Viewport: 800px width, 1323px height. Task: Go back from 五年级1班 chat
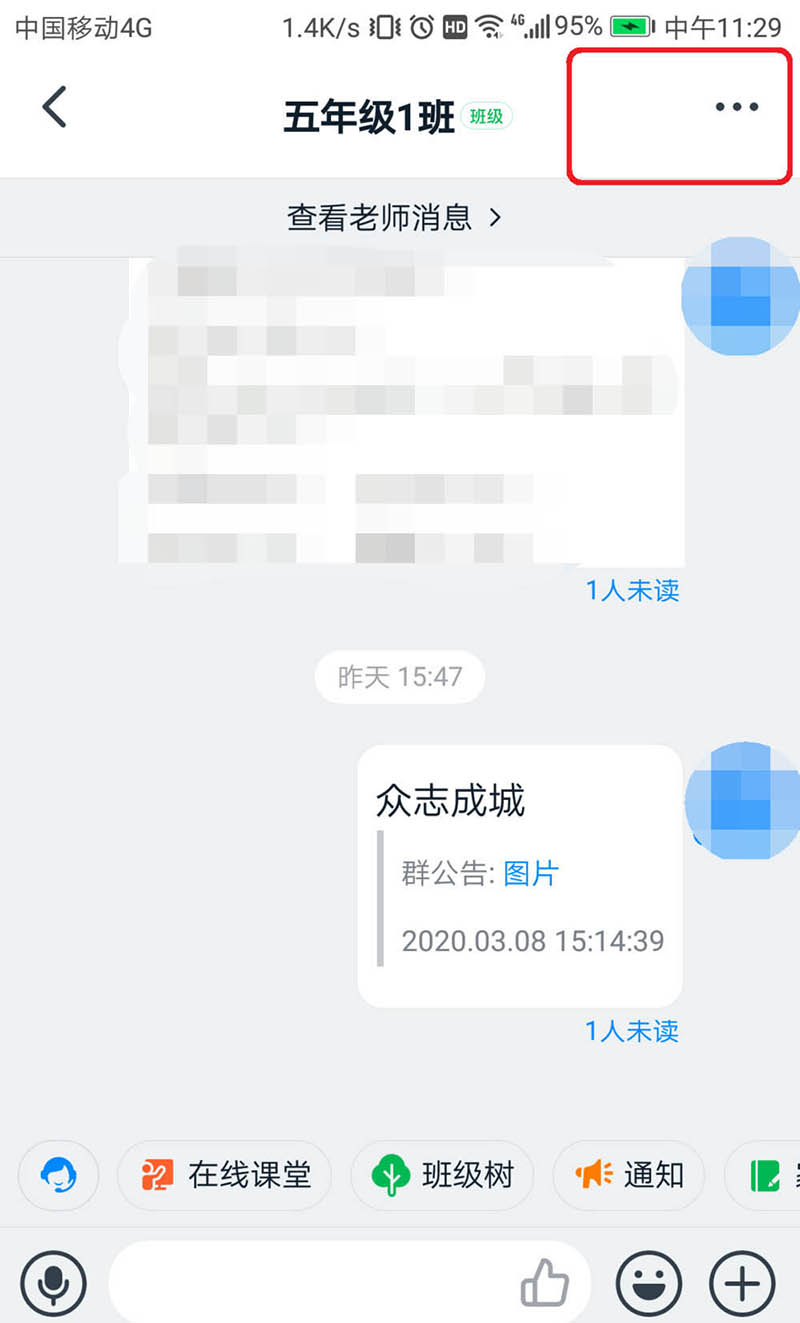coord(55,107)
